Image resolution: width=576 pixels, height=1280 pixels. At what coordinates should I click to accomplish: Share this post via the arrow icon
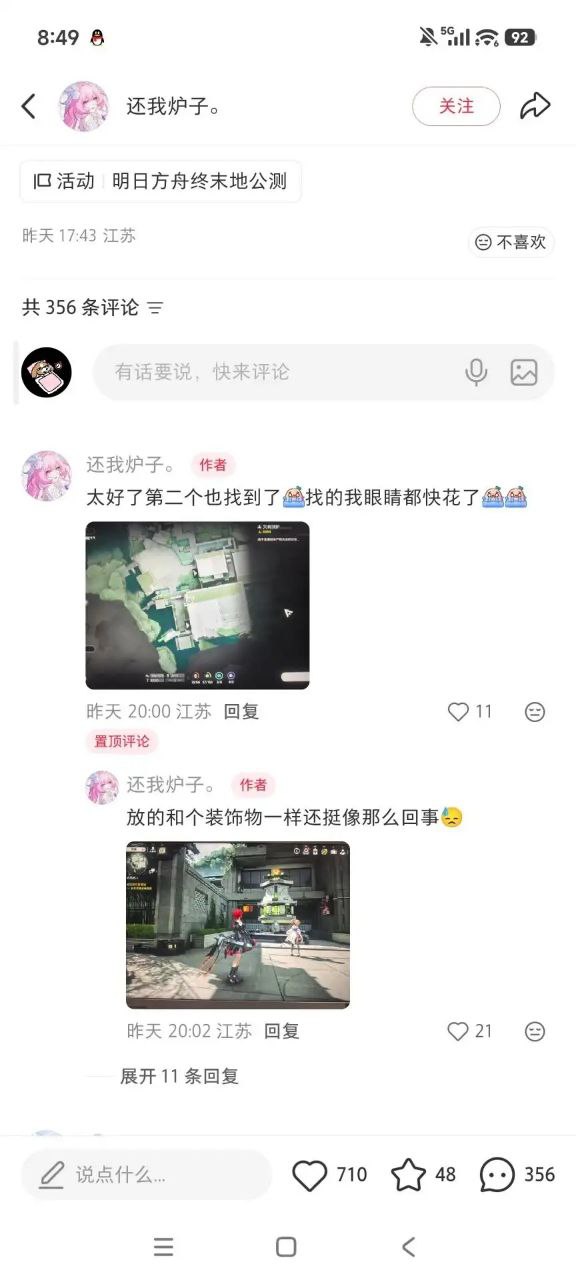click(x=535, y=106)
